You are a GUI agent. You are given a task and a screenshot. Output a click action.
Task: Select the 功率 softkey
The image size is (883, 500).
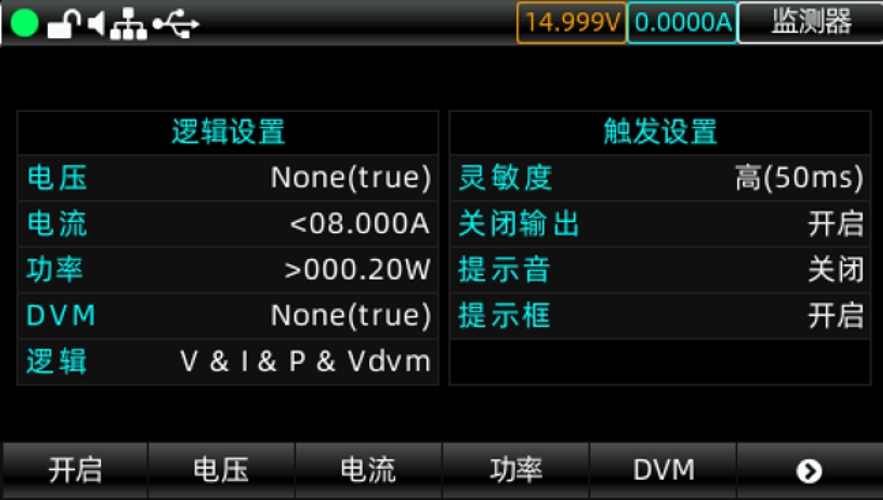(x=515, y=470)
